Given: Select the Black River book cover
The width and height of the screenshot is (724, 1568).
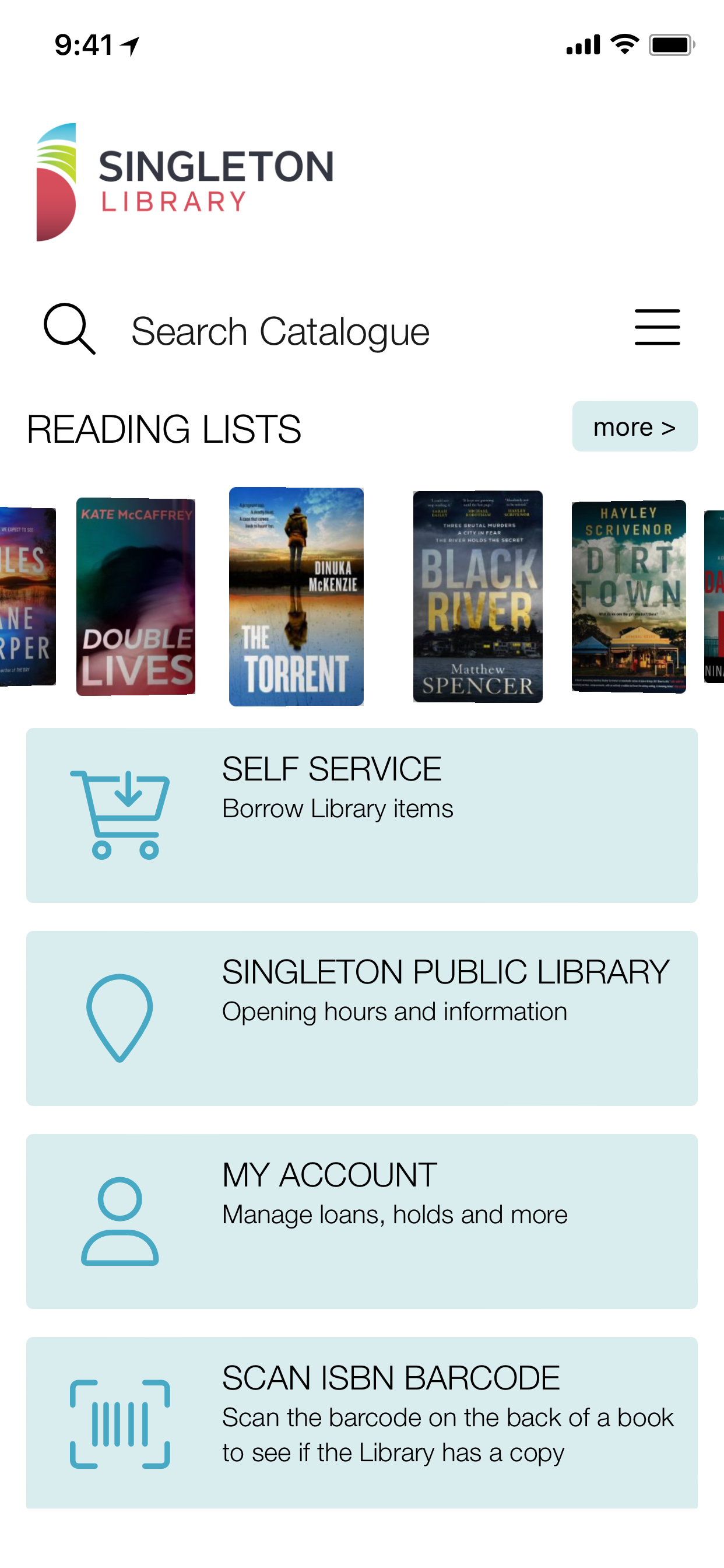Looking at the screenshot, I should point(477,597).
